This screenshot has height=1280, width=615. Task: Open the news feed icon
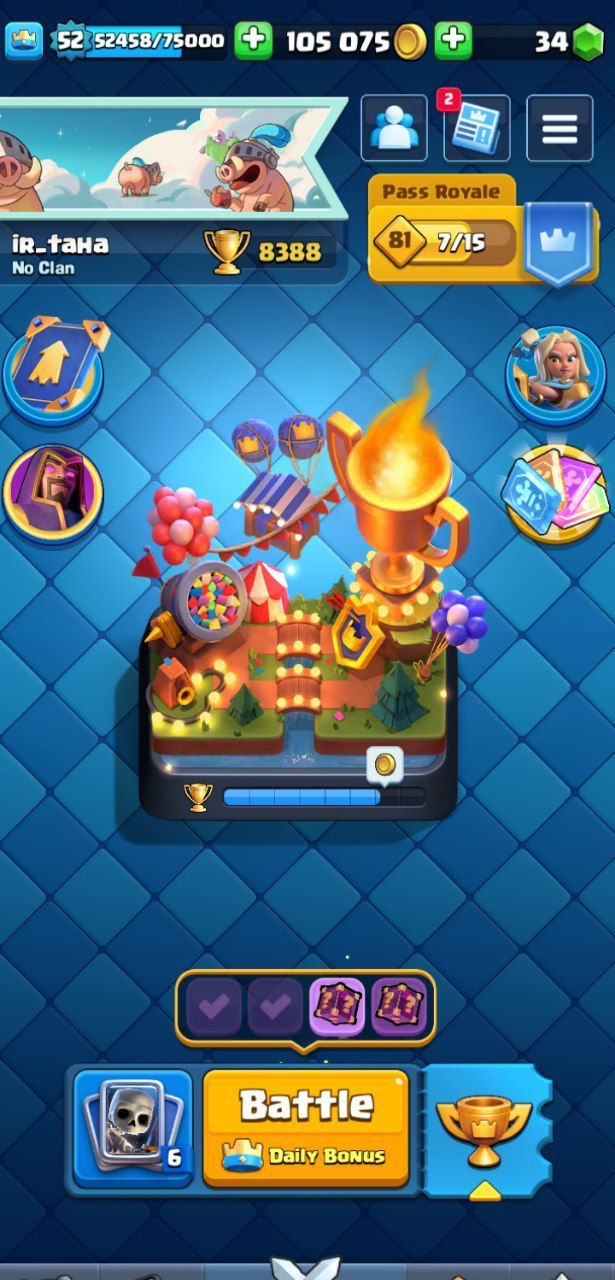476,129
